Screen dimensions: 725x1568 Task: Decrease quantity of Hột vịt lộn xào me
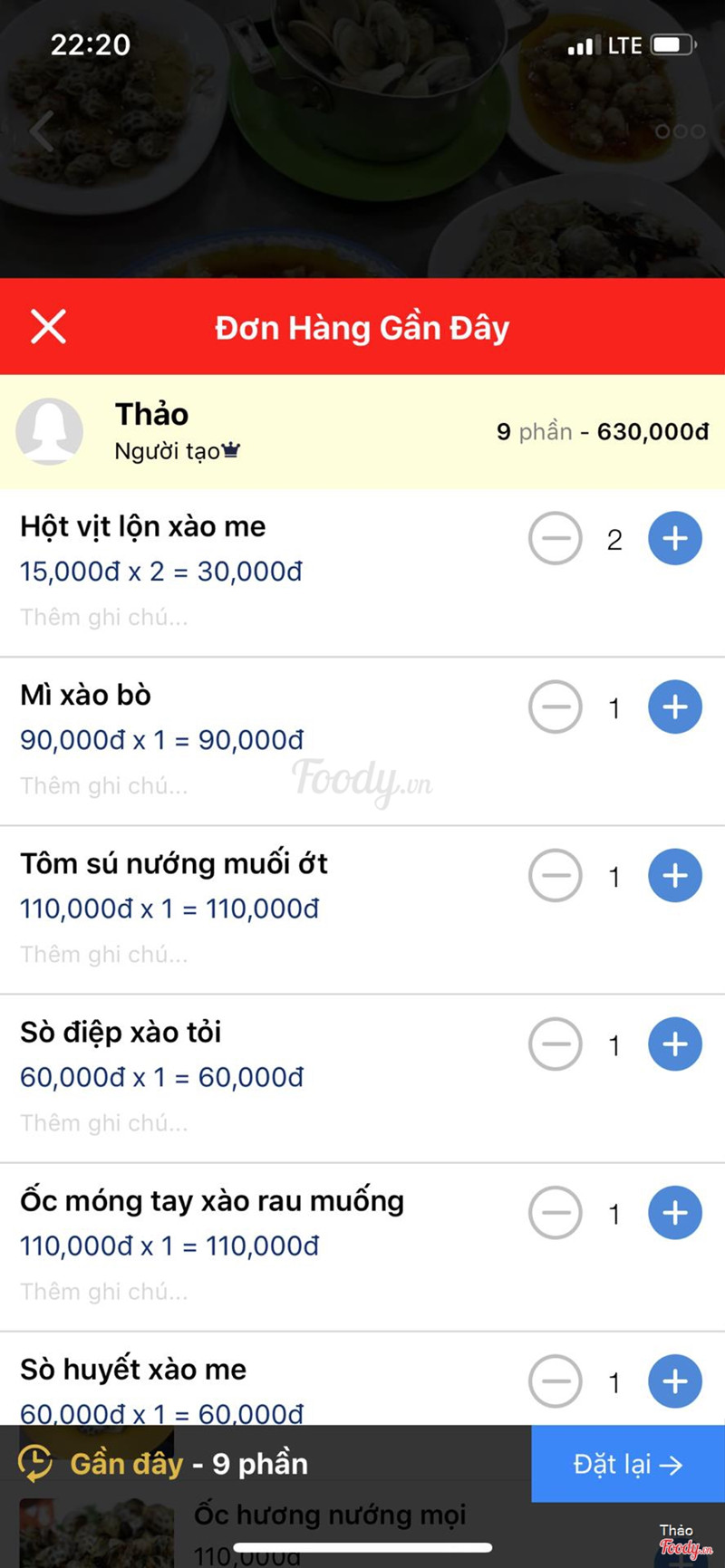[555, 538]
